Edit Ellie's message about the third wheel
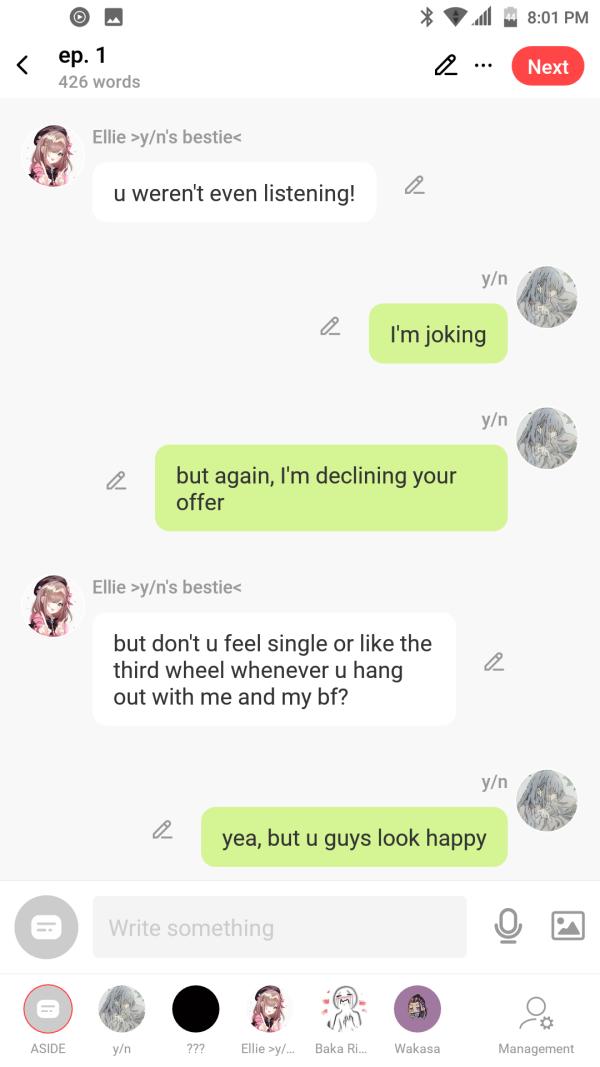The image size is (600, 1067). click(x=493, y=662)
